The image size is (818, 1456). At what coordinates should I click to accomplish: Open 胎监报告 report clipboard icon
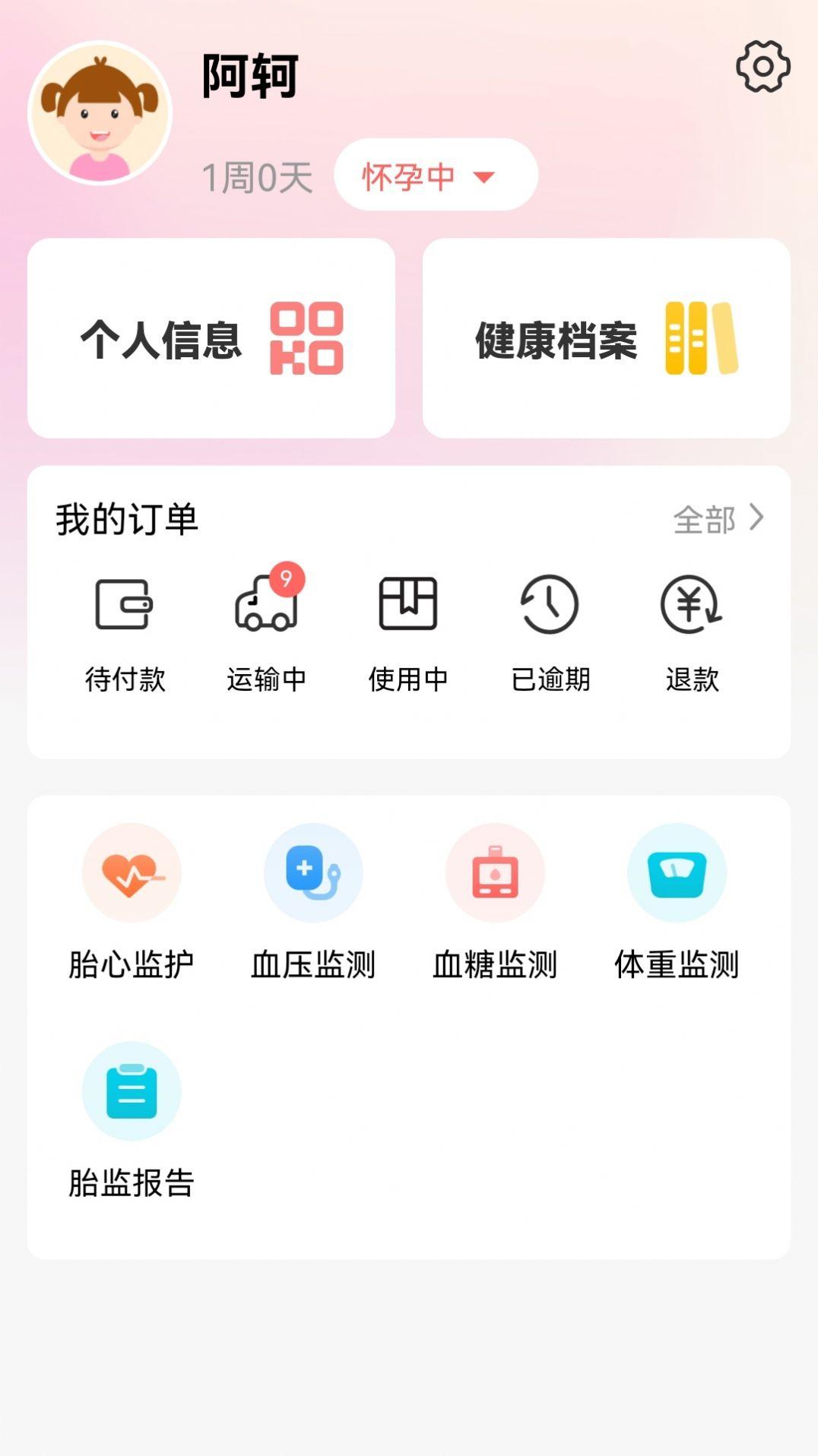coord(131,1090)
